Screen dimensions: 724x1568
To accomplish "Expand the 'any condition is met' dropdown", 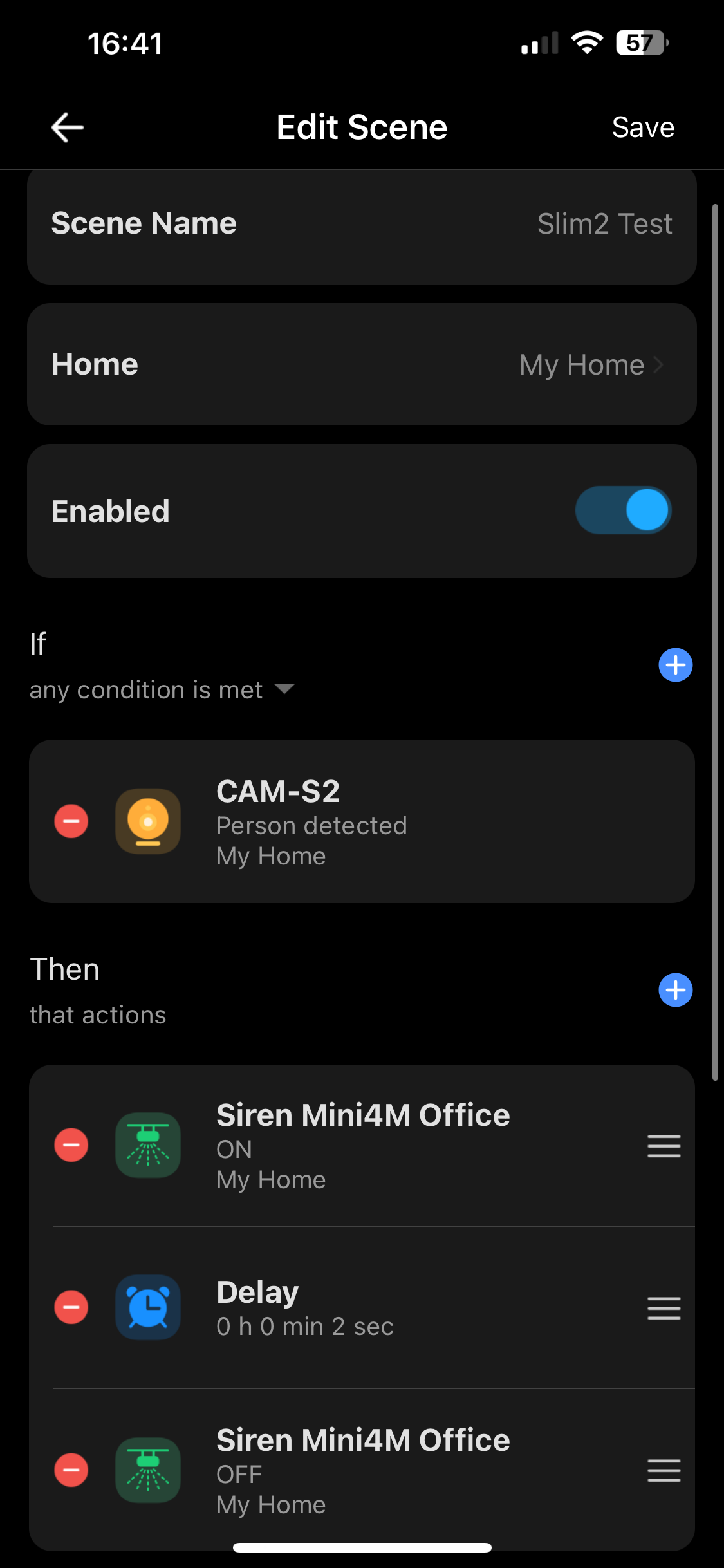I will (162, 690).
